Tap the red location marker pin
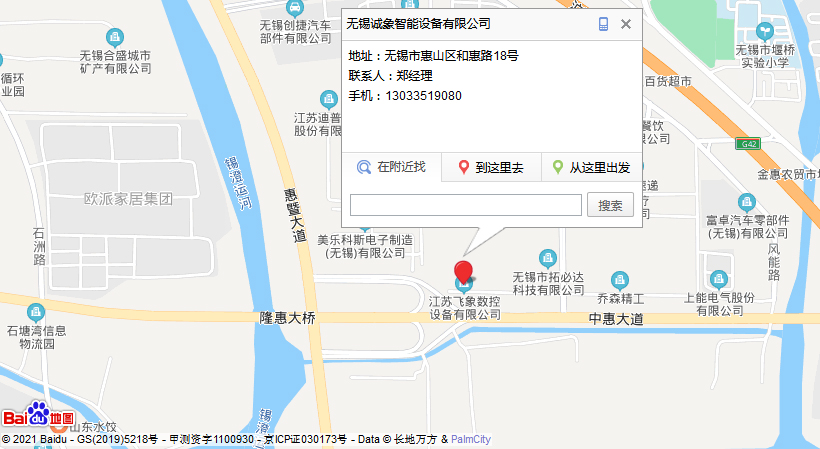This screenshot has width=820, height=449. pos(463,272)
